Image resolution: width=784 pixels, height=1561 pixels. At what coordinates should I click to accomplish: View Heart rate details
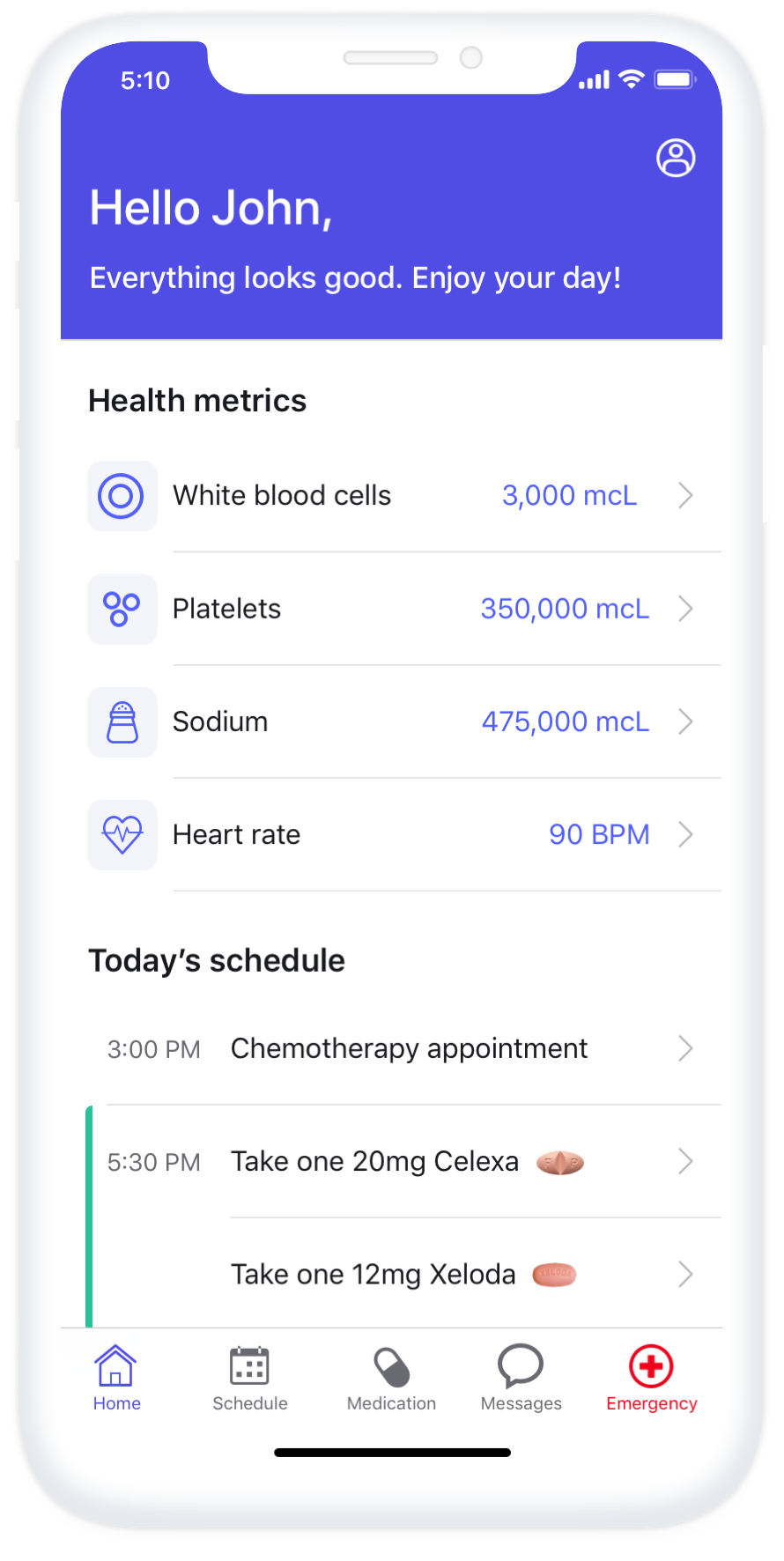point(391,834)
